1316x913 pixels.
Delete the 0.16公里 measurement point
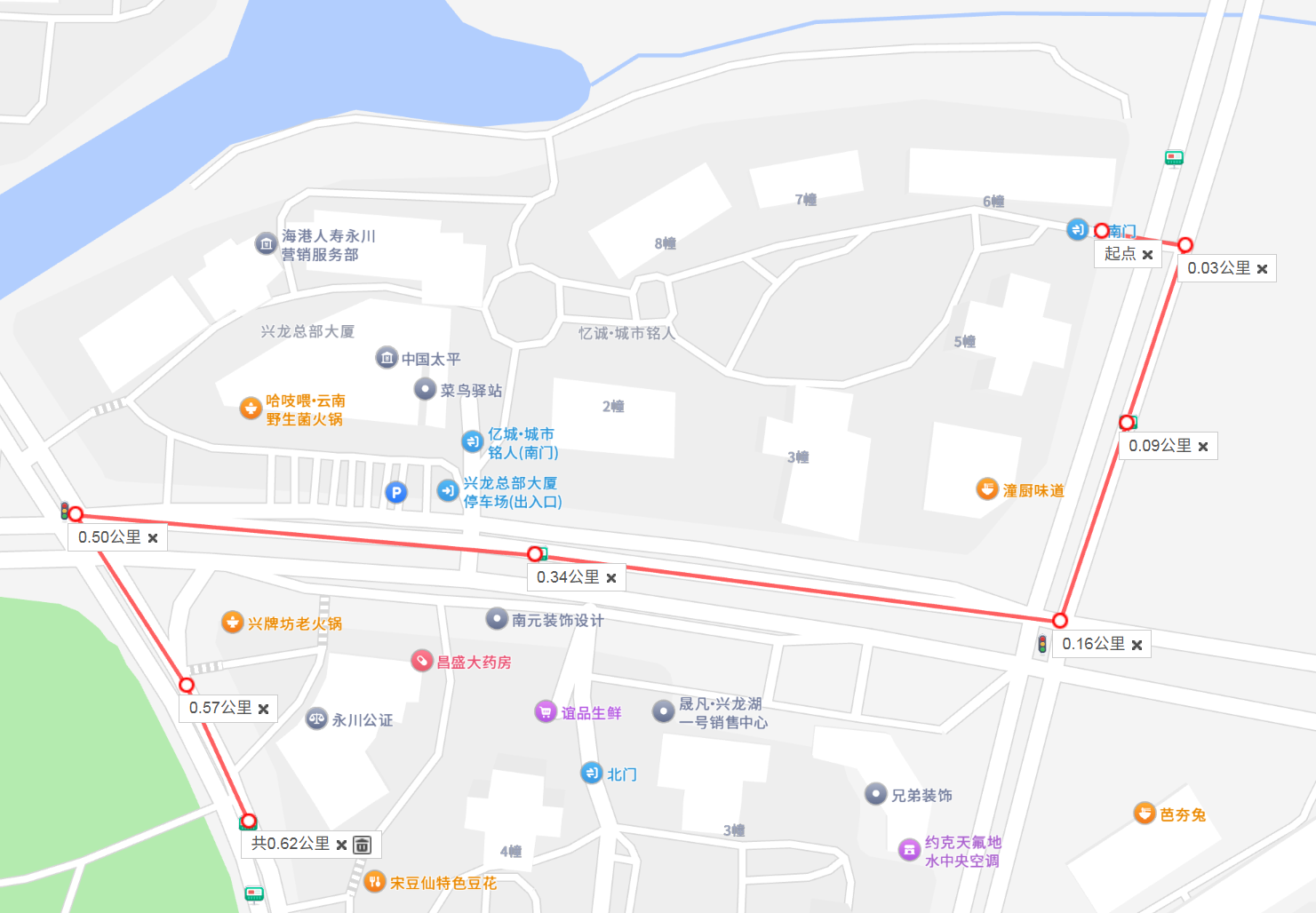tap(1137, 645)
